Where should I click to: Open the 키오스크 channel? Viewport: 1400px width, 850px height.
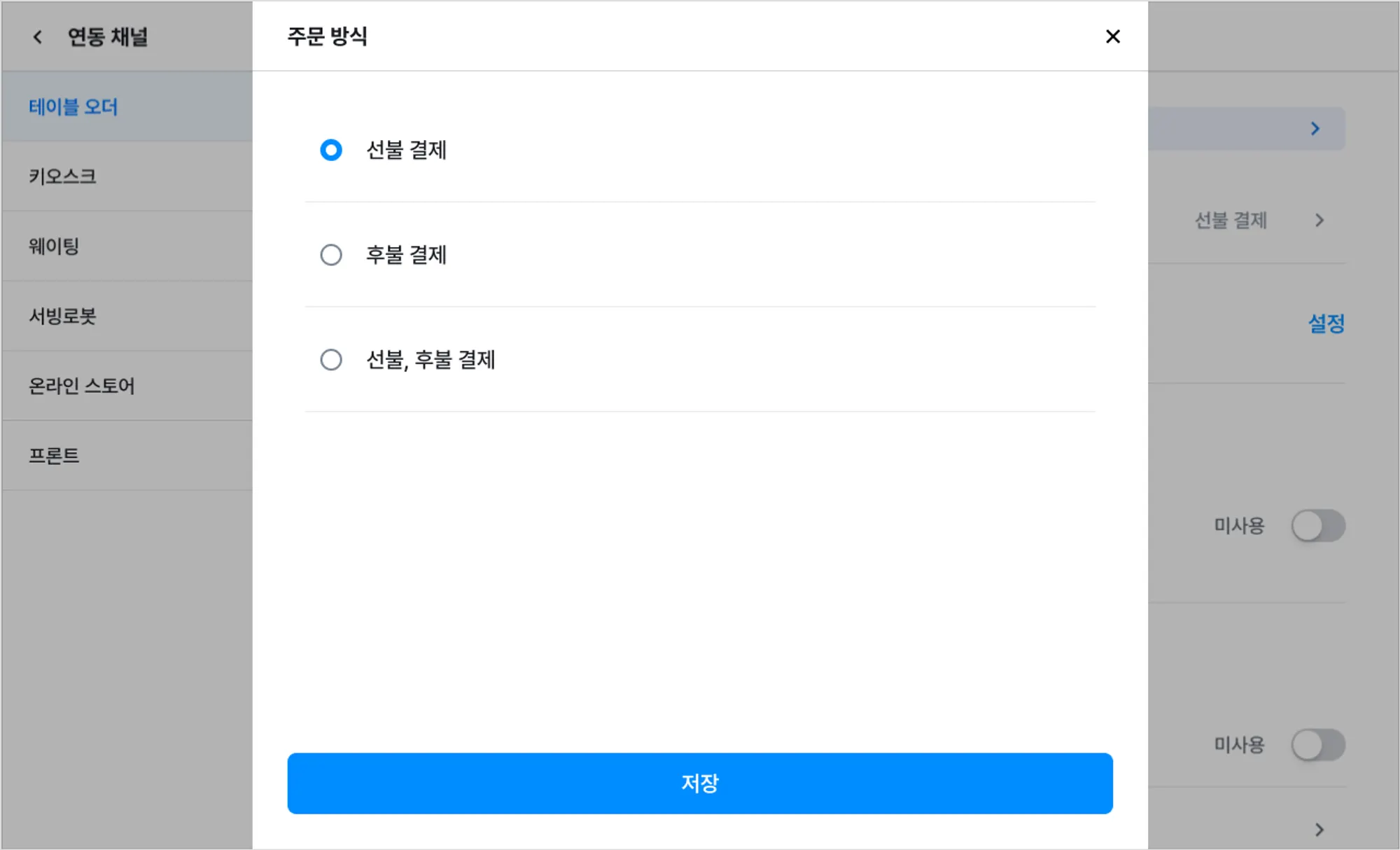62,176
